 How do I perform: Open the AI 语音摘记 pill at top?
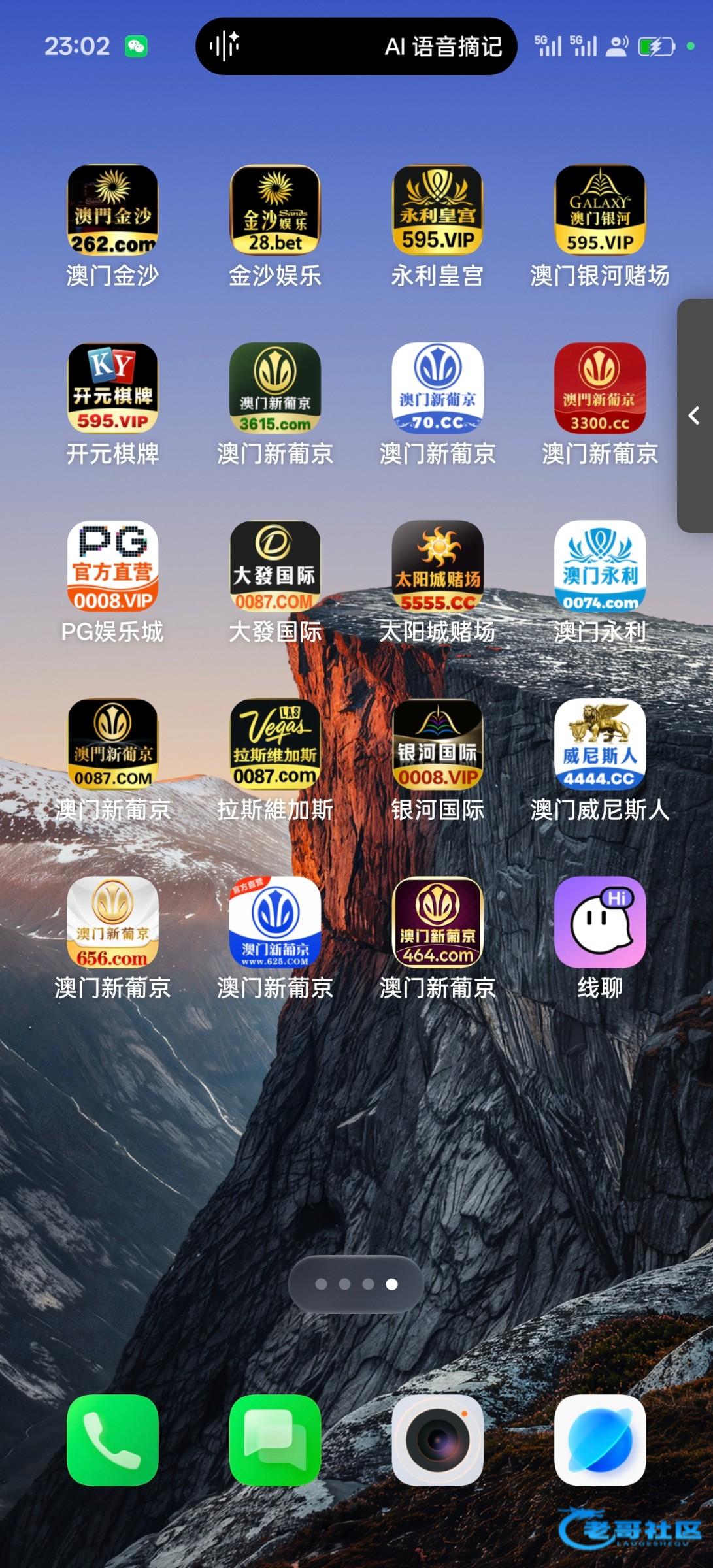click(x=356, y=46)
